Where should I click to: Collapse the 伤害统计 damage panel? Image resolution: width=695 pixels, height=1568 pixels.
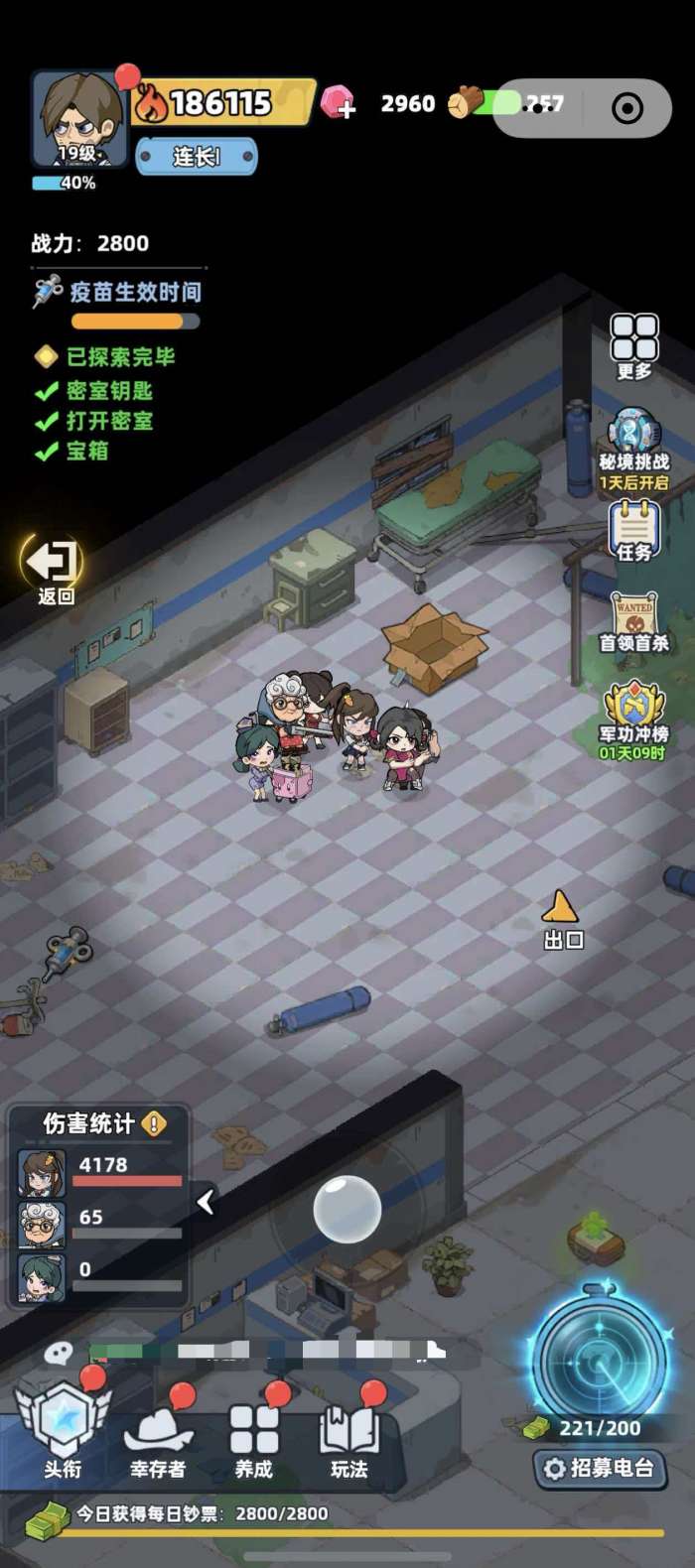[206, 1202]
